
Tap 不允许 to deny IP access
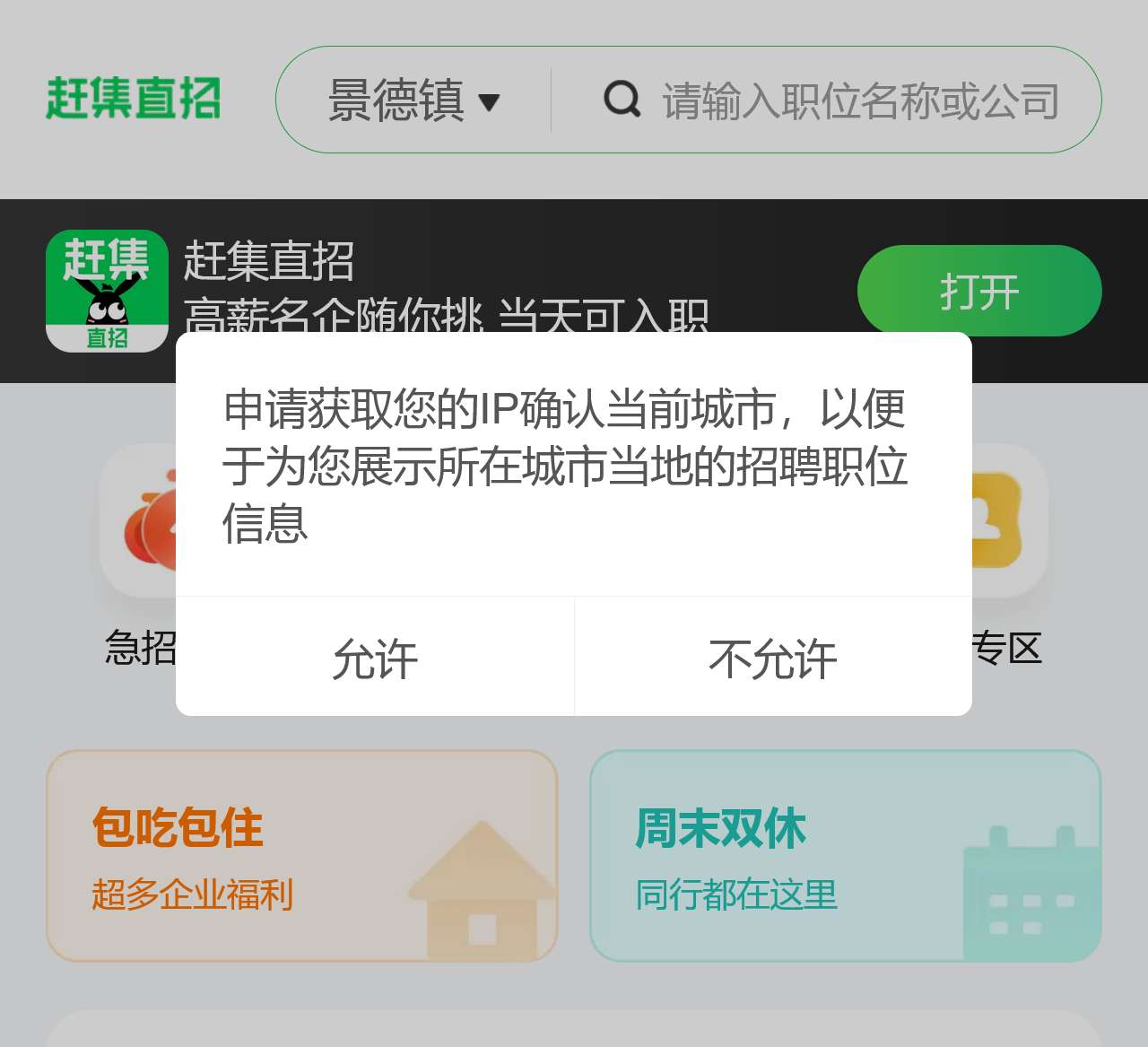(772, 658)
